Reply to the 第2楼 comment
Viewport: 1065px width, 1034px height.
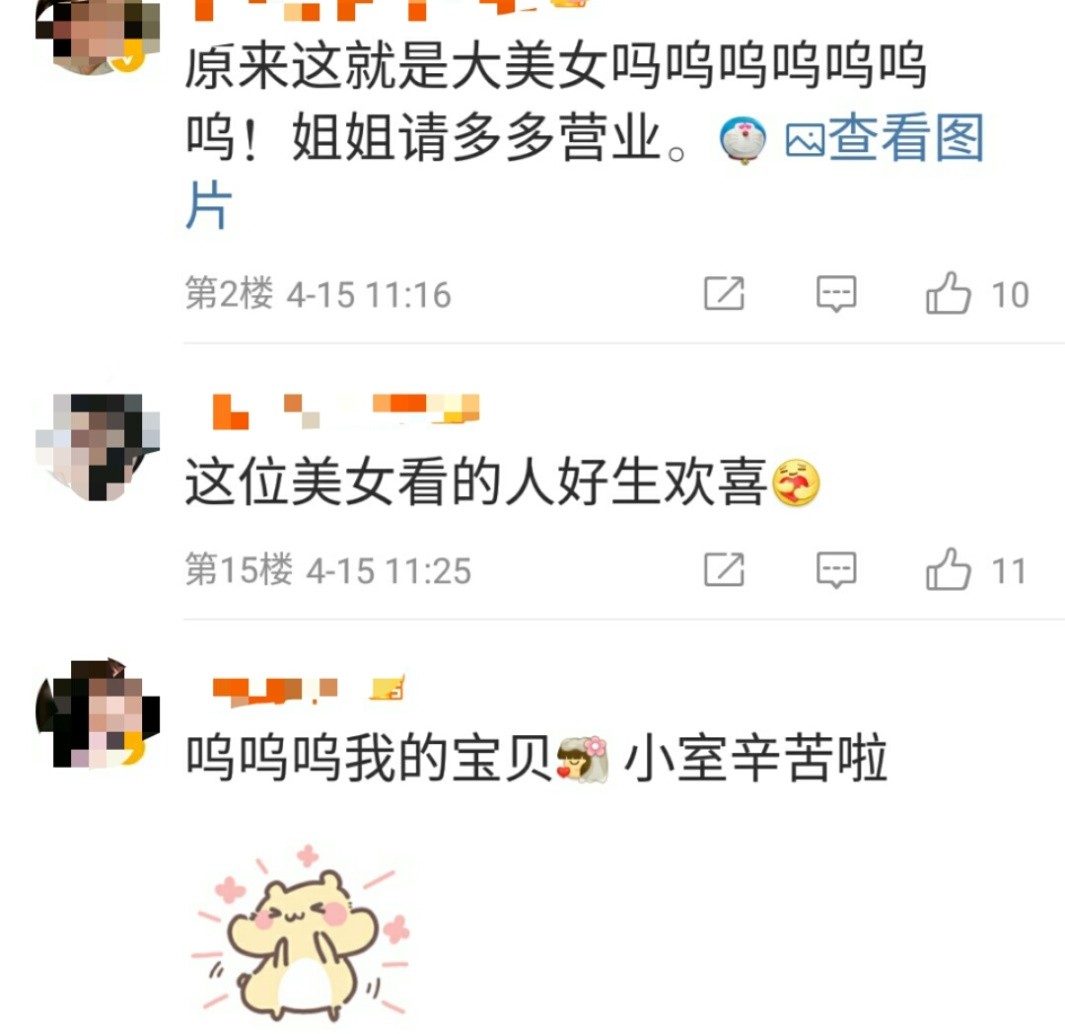(836, 294)
